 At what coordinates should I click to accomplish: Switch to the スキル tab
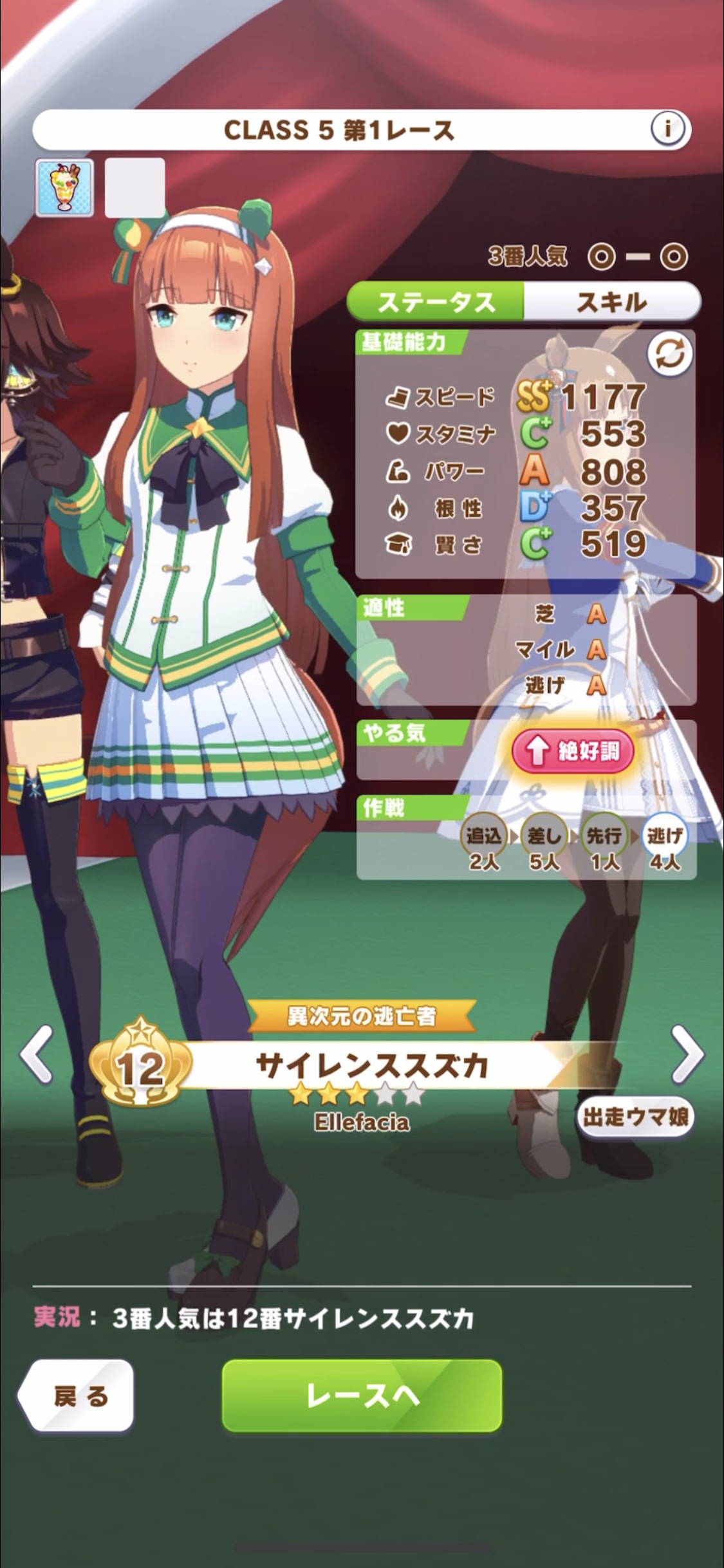click(x=611, y=301)
